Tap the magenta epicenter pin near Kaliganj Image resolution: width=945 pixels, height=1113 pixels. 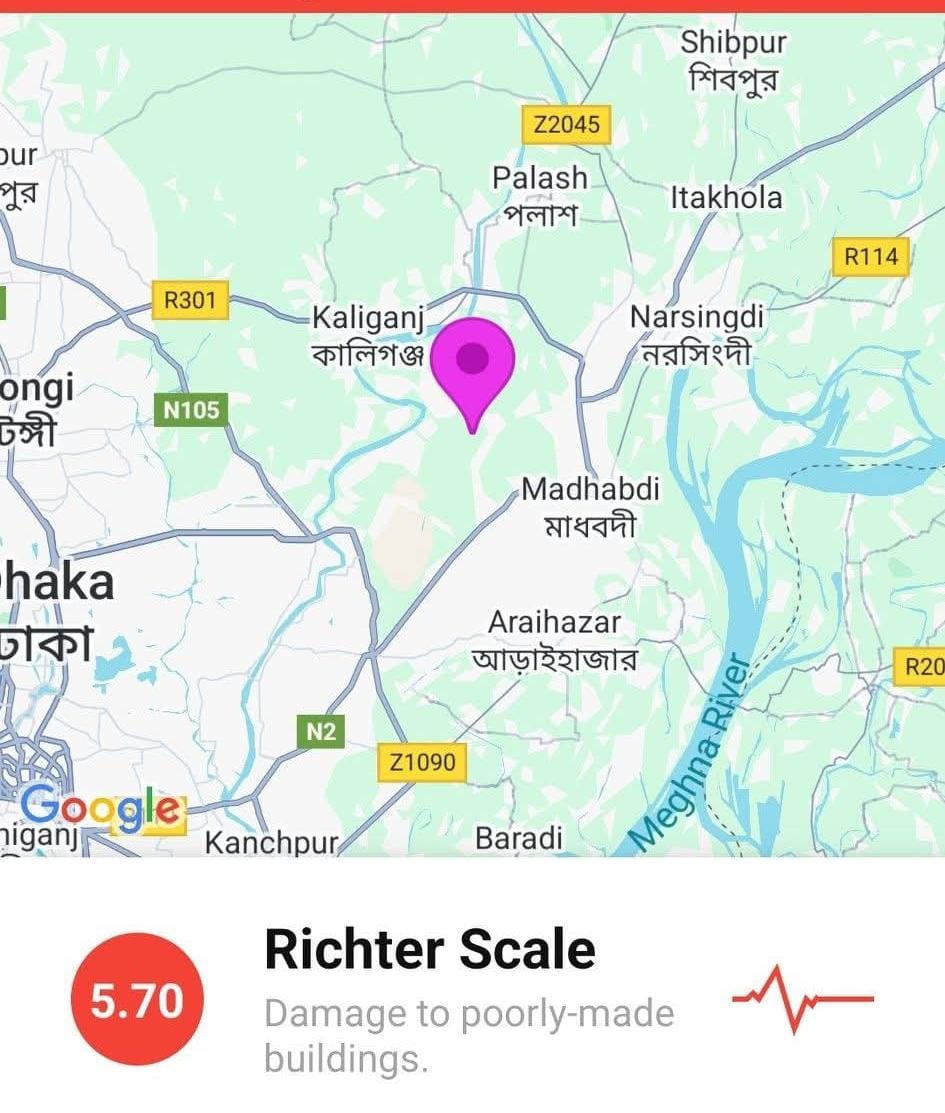point(474,364)
